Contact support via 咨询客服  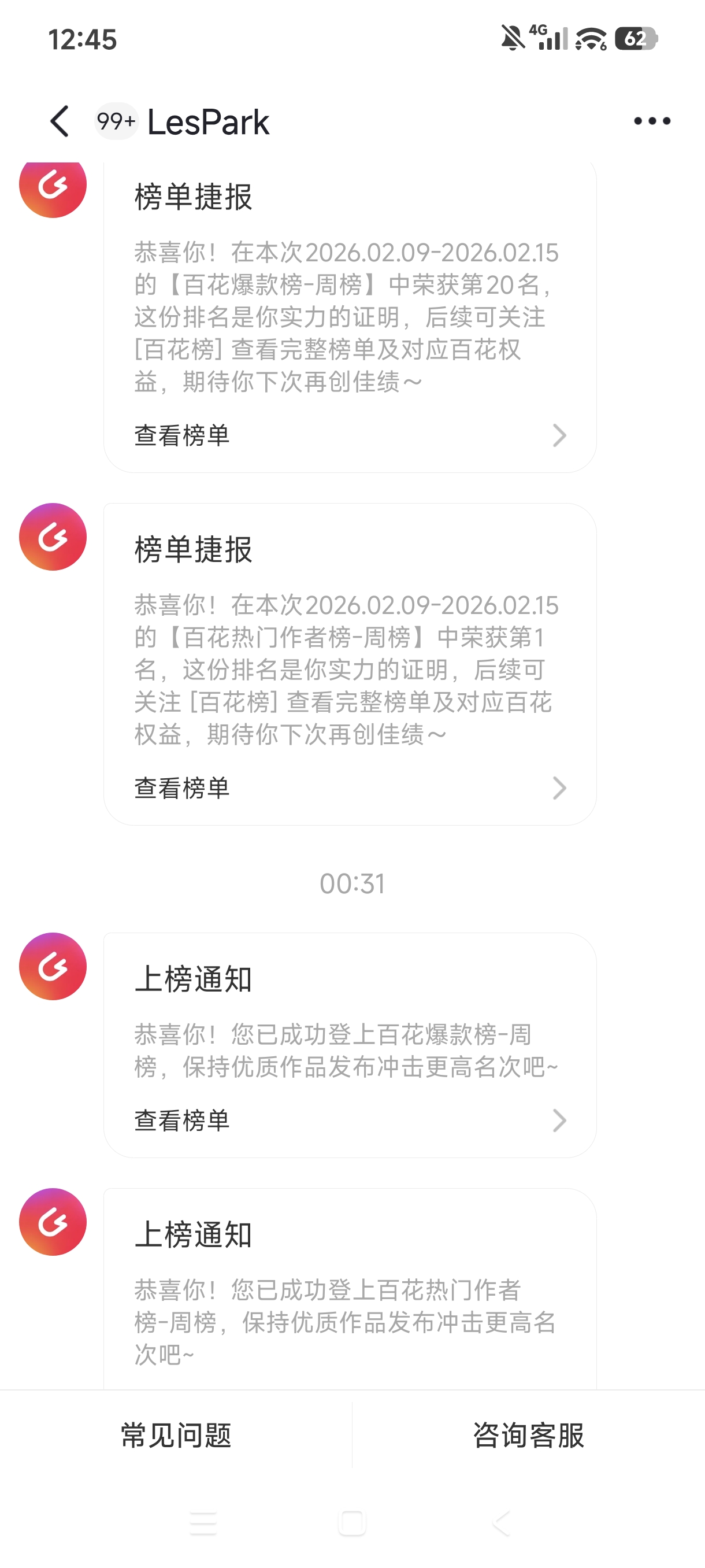click(528, 1435)
